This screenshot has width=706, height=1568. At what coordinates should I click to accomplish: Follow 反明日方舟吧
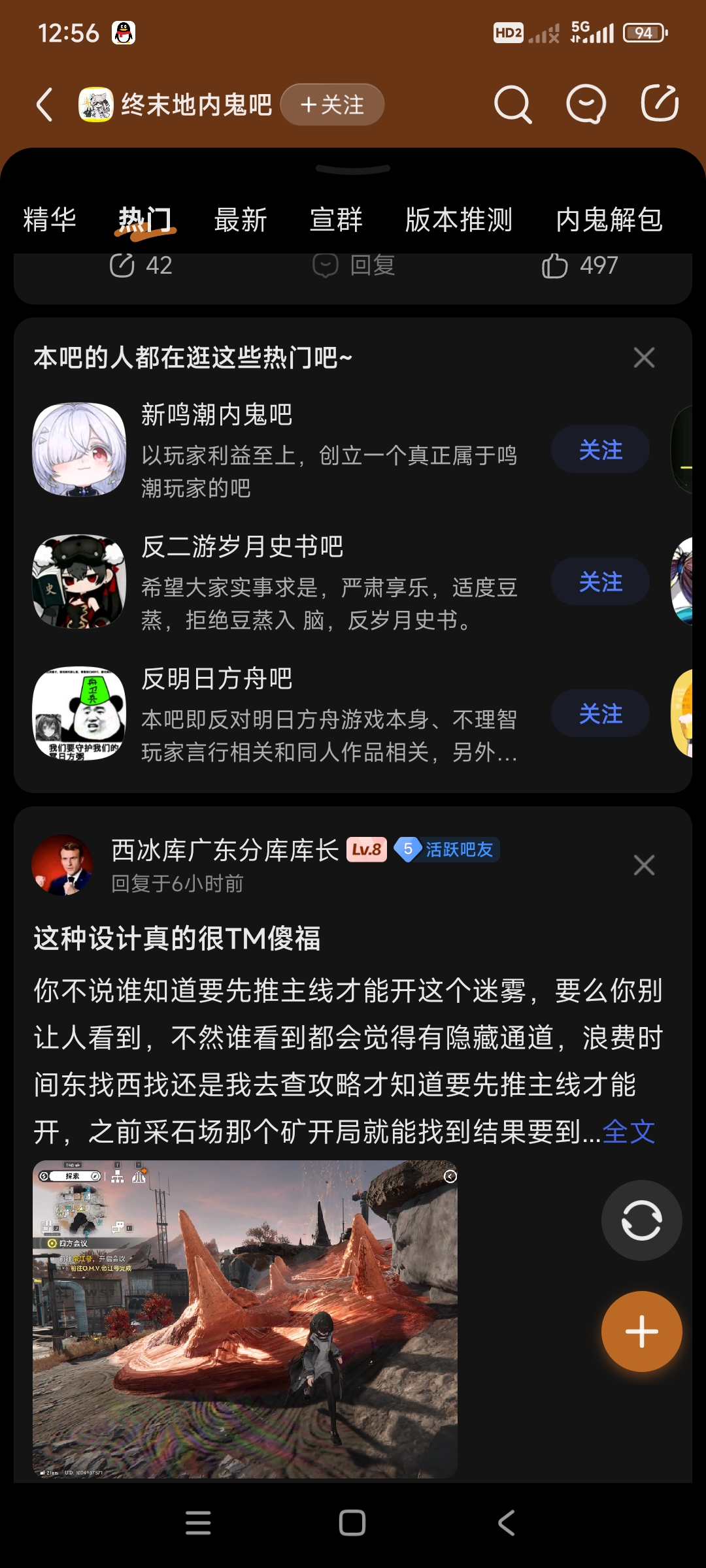tap(600, 713)
